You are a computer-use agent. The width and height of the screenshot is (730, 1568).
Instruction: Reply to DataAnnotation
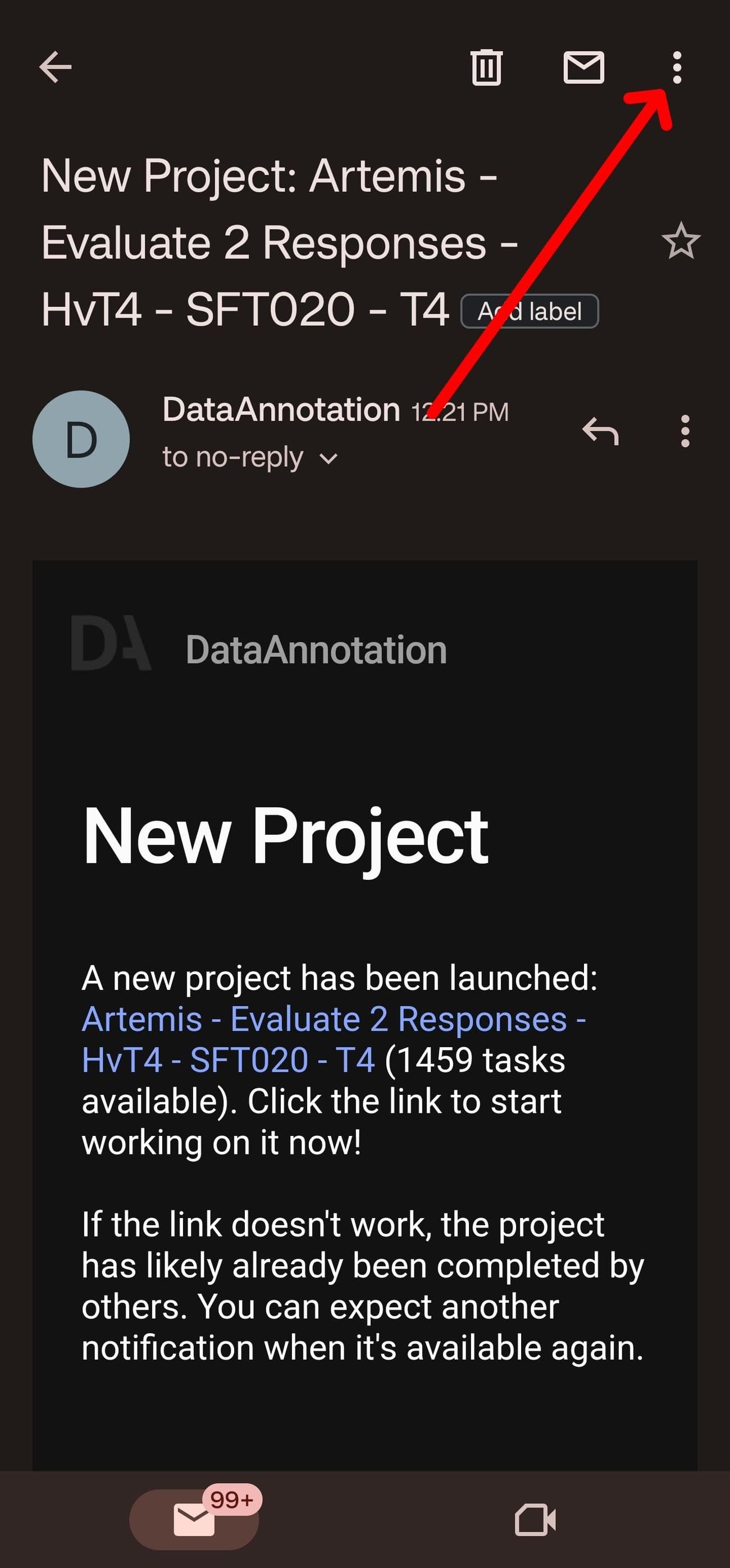[600, 431]
